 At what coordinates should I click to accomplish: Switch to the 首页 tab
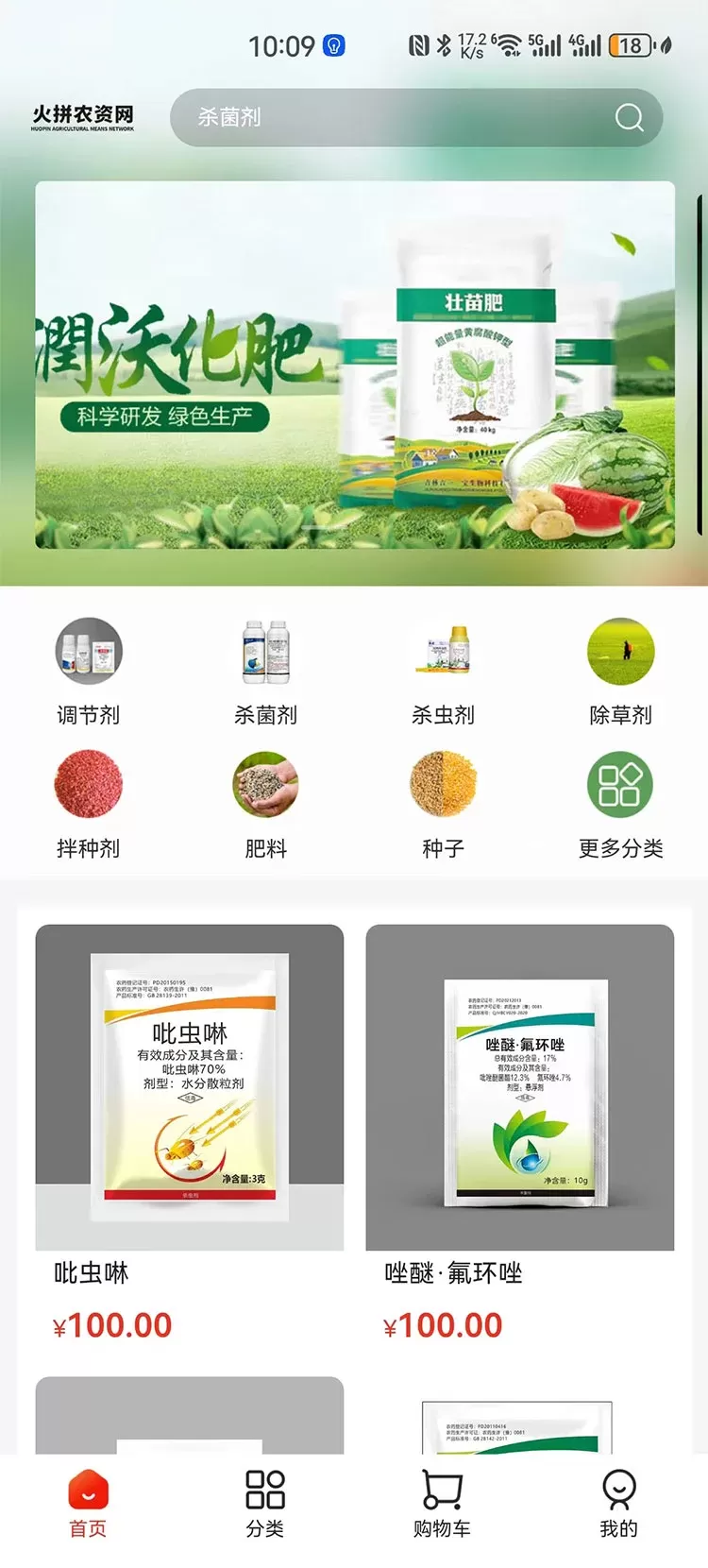(x=89, y=1504)
